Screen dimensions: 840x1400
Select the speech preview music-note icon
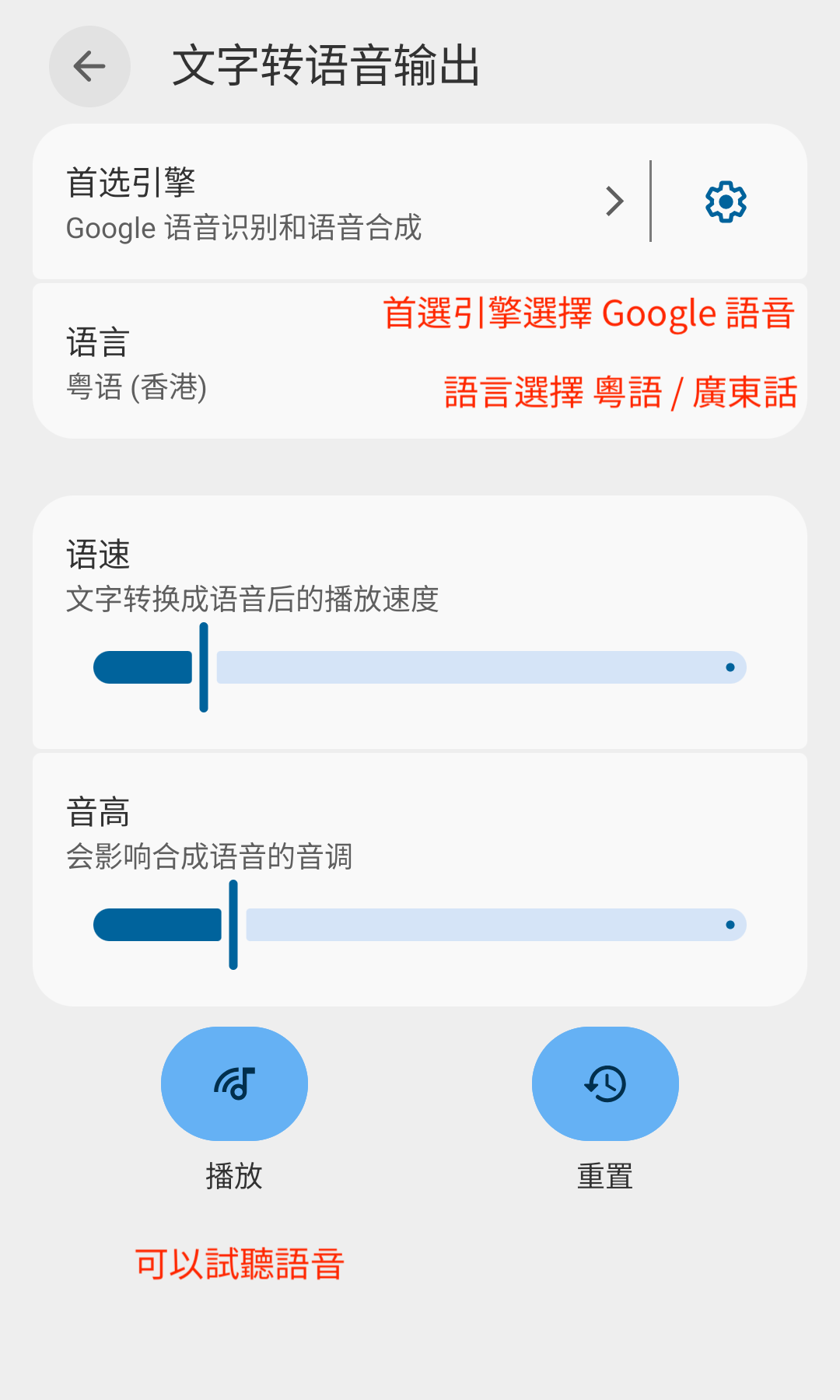(x=235, y=1083)
